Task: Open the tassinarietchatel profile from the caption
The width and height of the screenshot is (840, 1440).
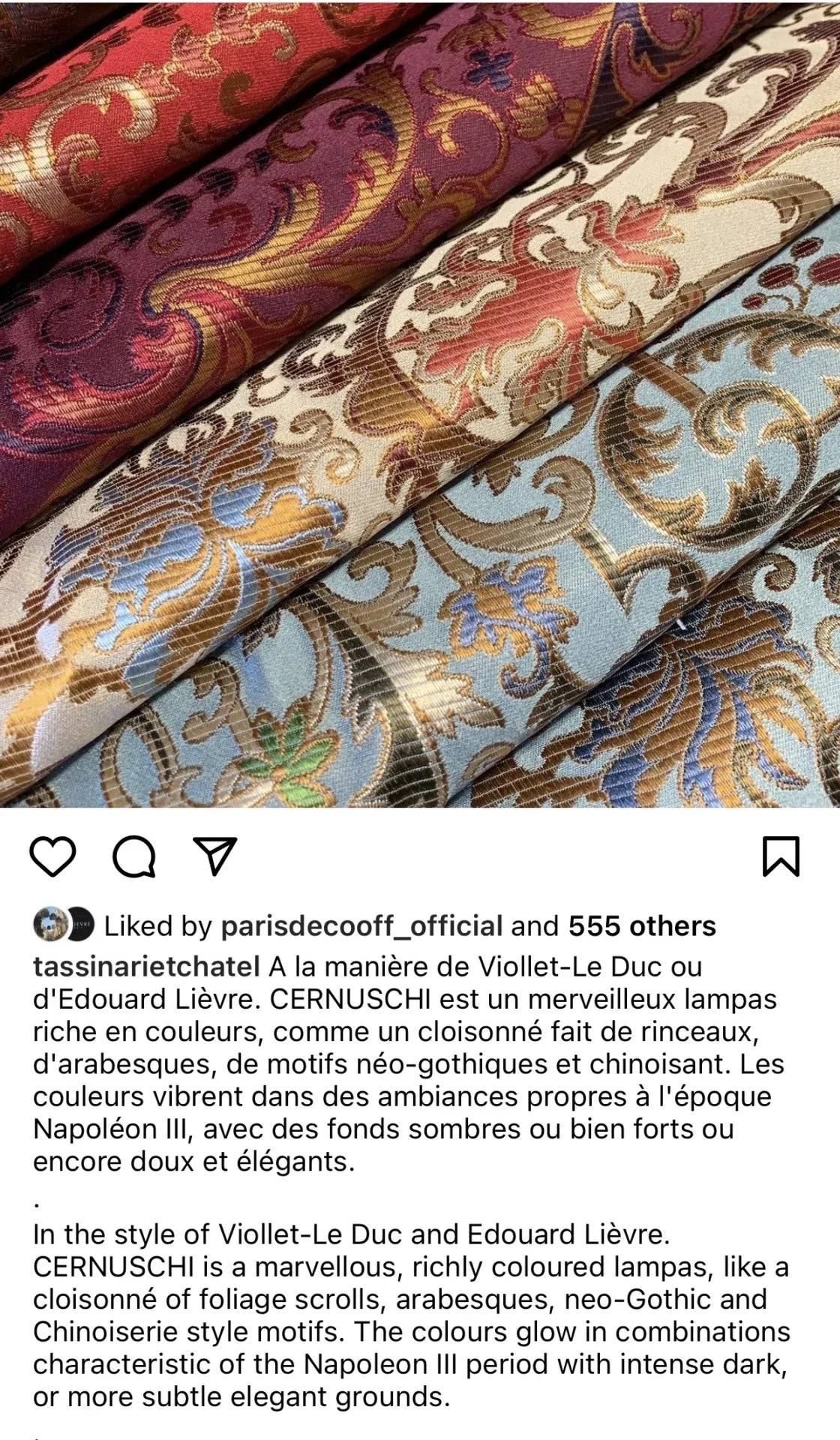Action: pos(146,967)
